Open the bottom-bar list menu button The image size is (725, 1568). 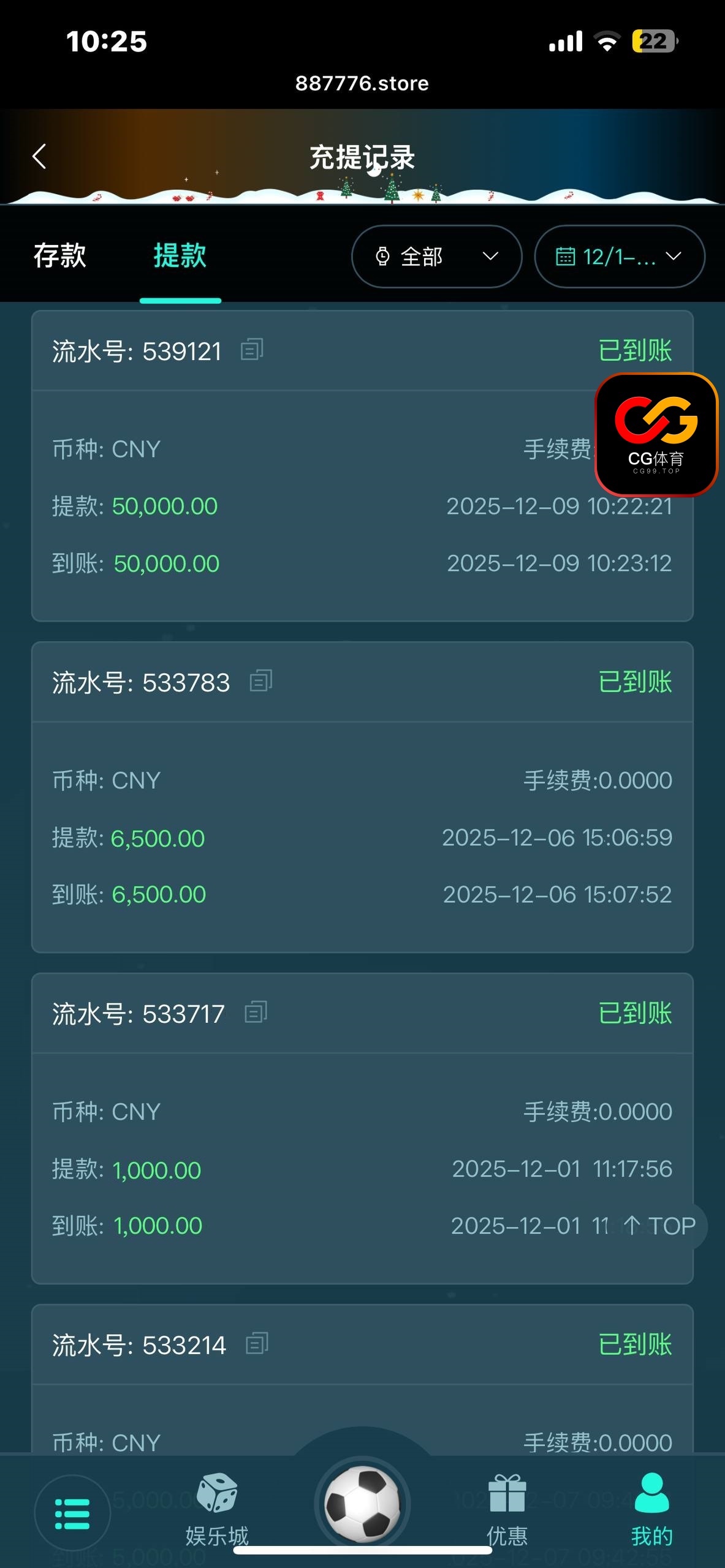point(72,1513)
